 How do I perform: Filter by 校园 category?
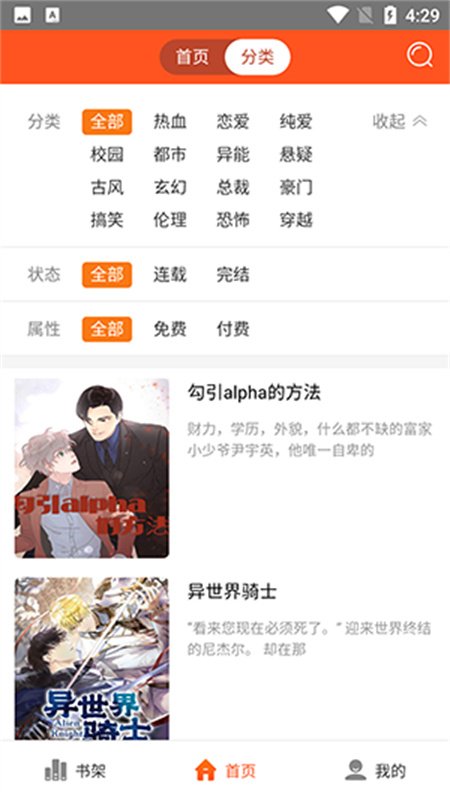coord(107,155)
